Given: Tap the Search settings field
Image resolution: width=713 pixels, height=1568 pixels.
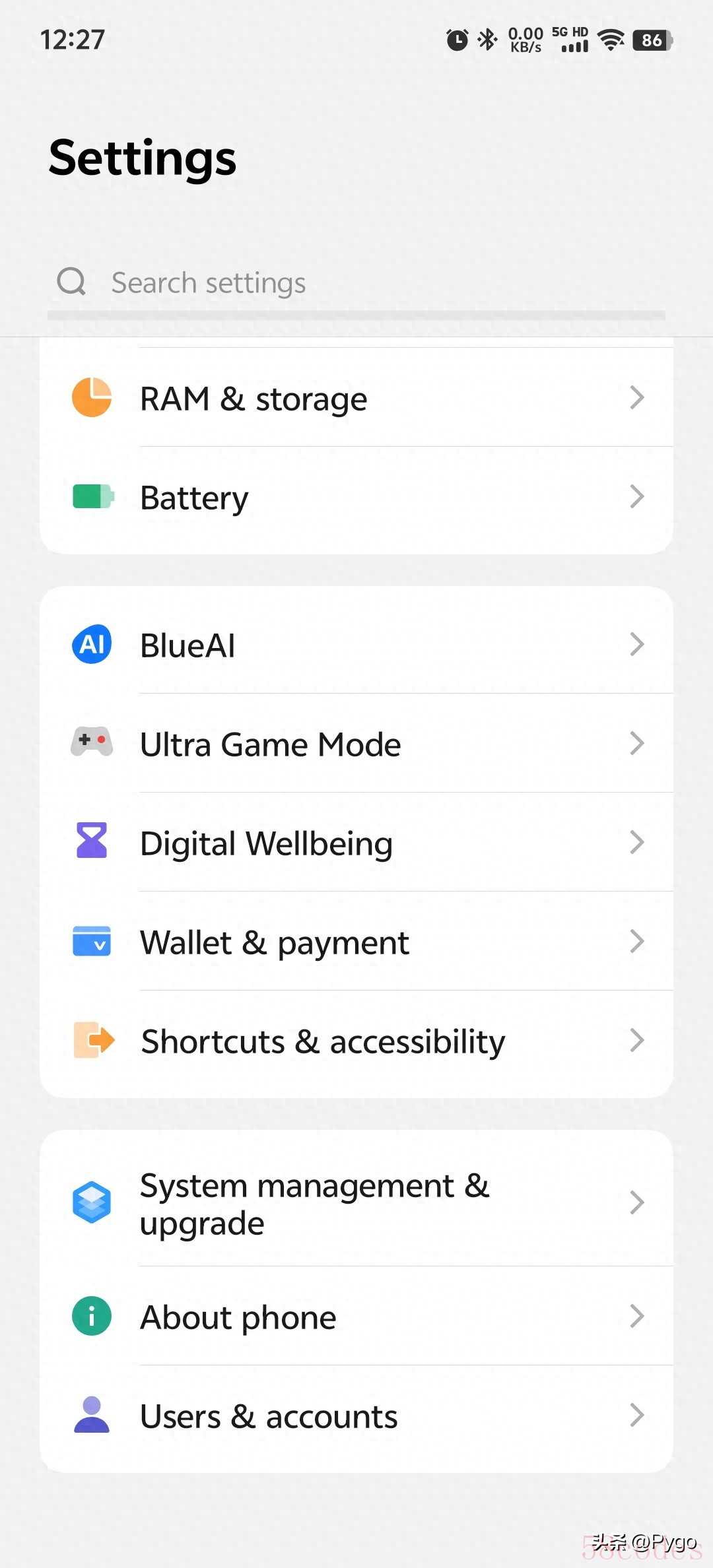Looking at the screenshot, I should click(x=356, y=283).
